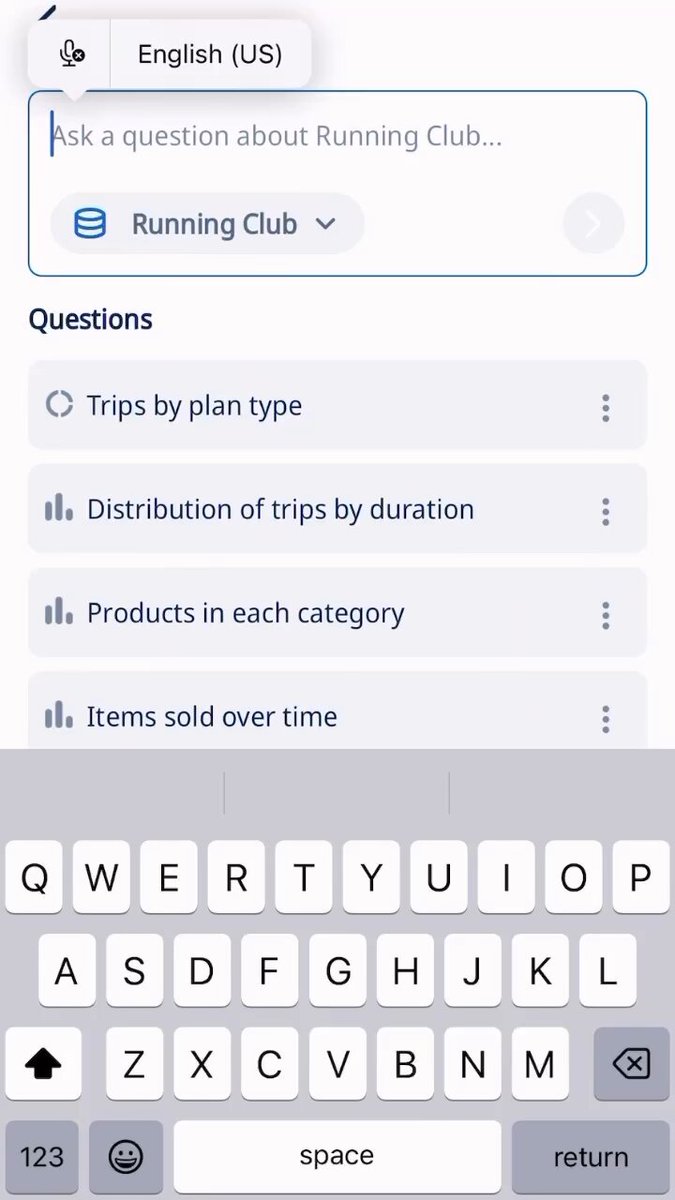Viewport: 675px width, 1200px height.
Task: Submit the question with the arrow button
Action: click(593, 225)
